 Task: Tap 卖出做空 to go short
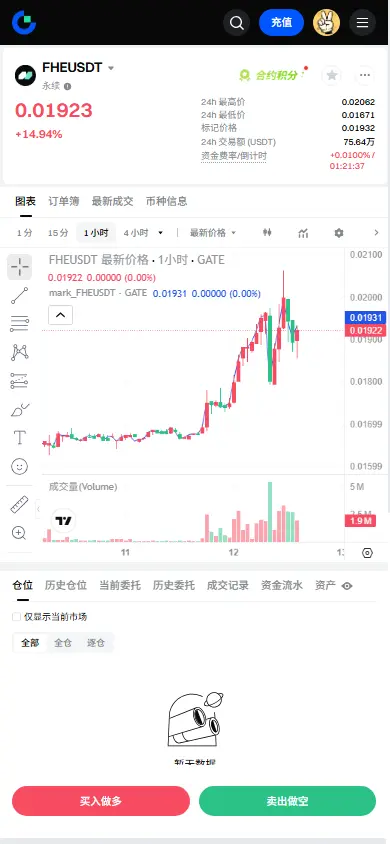pyautogui.click(x=287, y=801)
